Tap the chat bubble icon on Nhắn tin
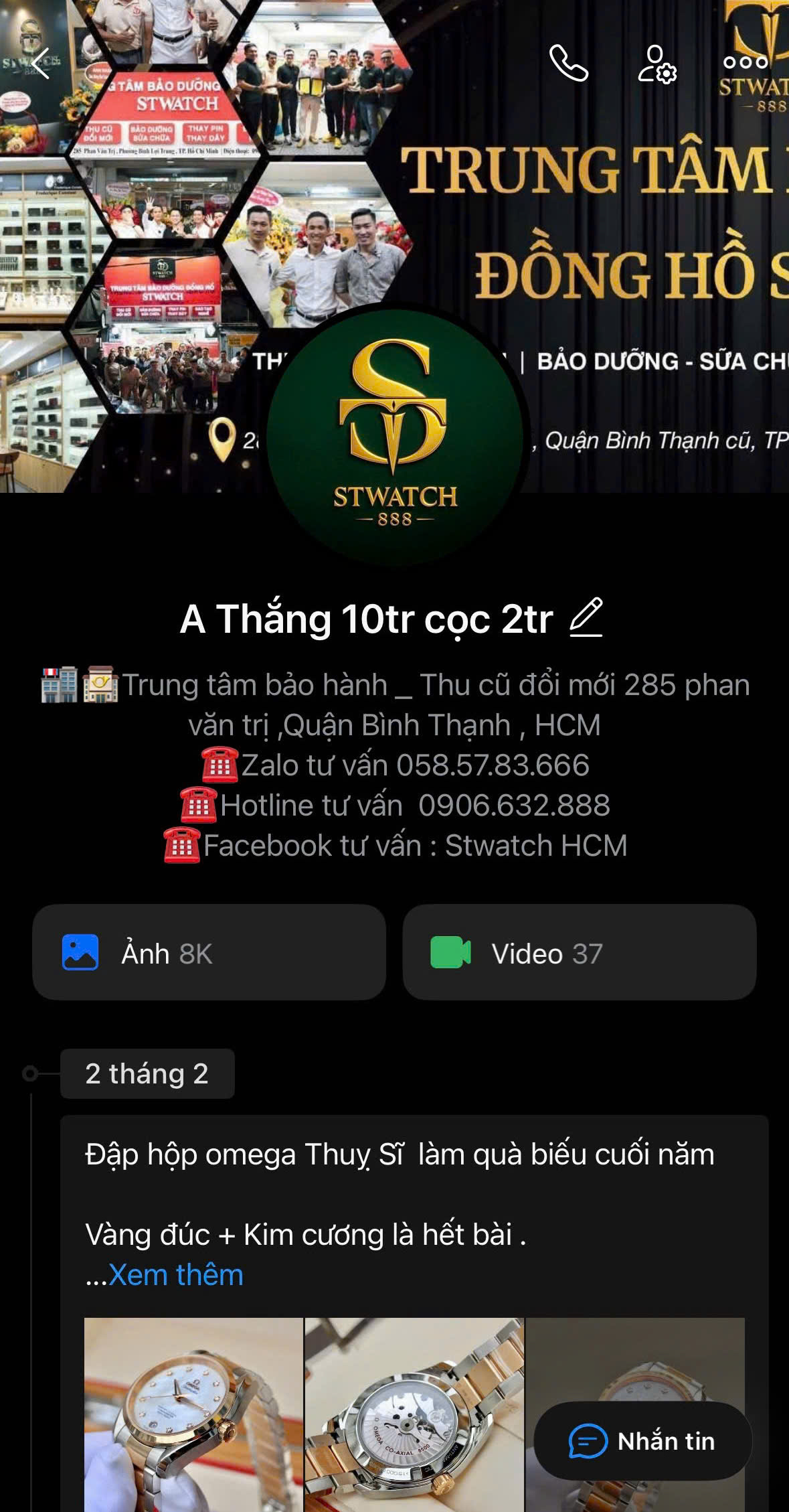The width and height of the screenshot is (789, 1512). (588, 1441)
